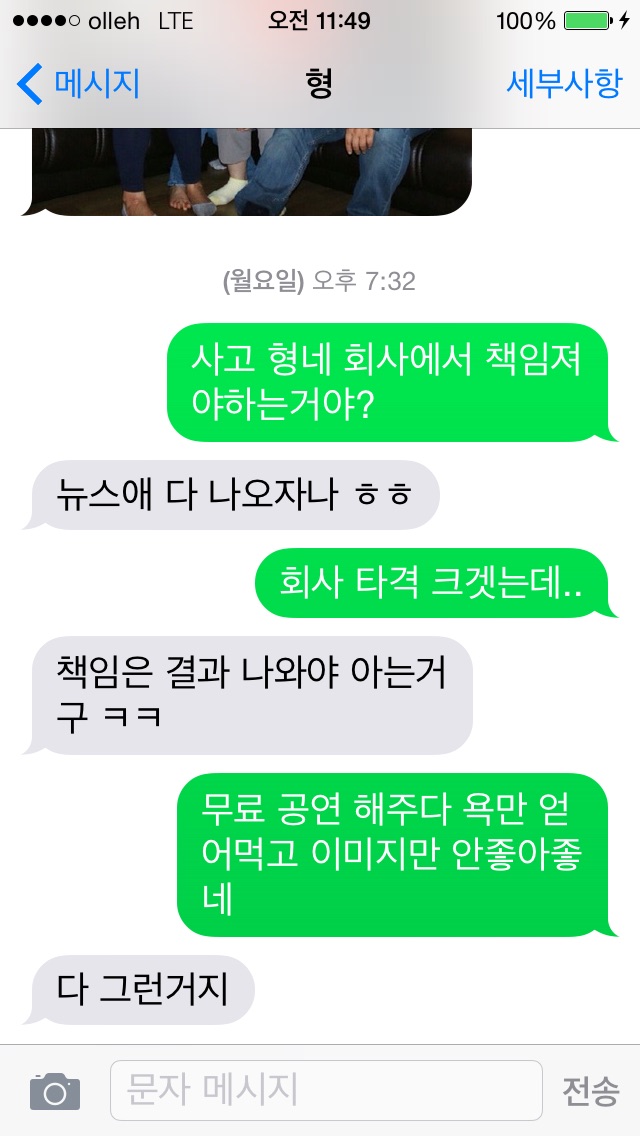Open 세부사항 for this conversation
The image size is (640, 1136).
(x=564, y=84)
